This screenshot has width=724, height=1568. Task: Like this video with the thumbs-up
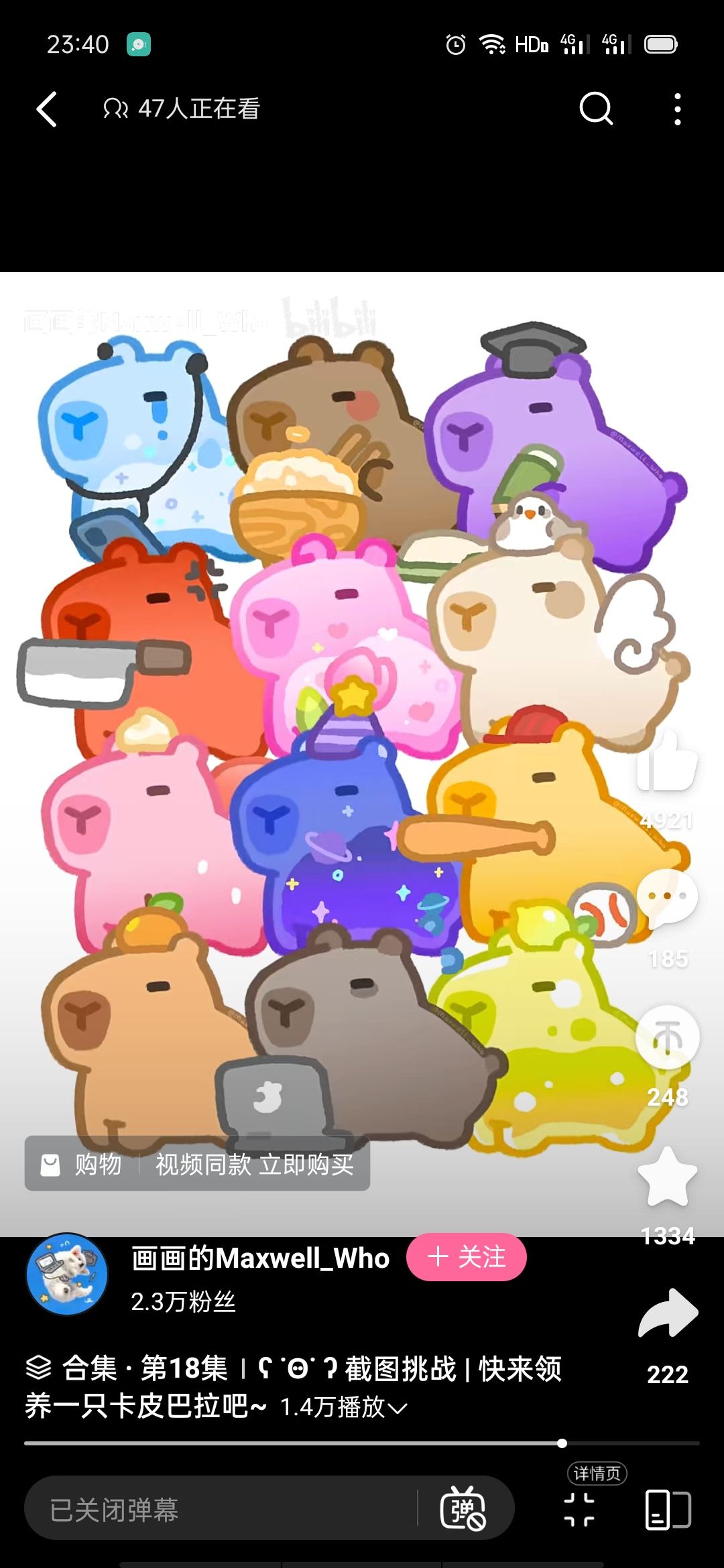pos(666,764)
